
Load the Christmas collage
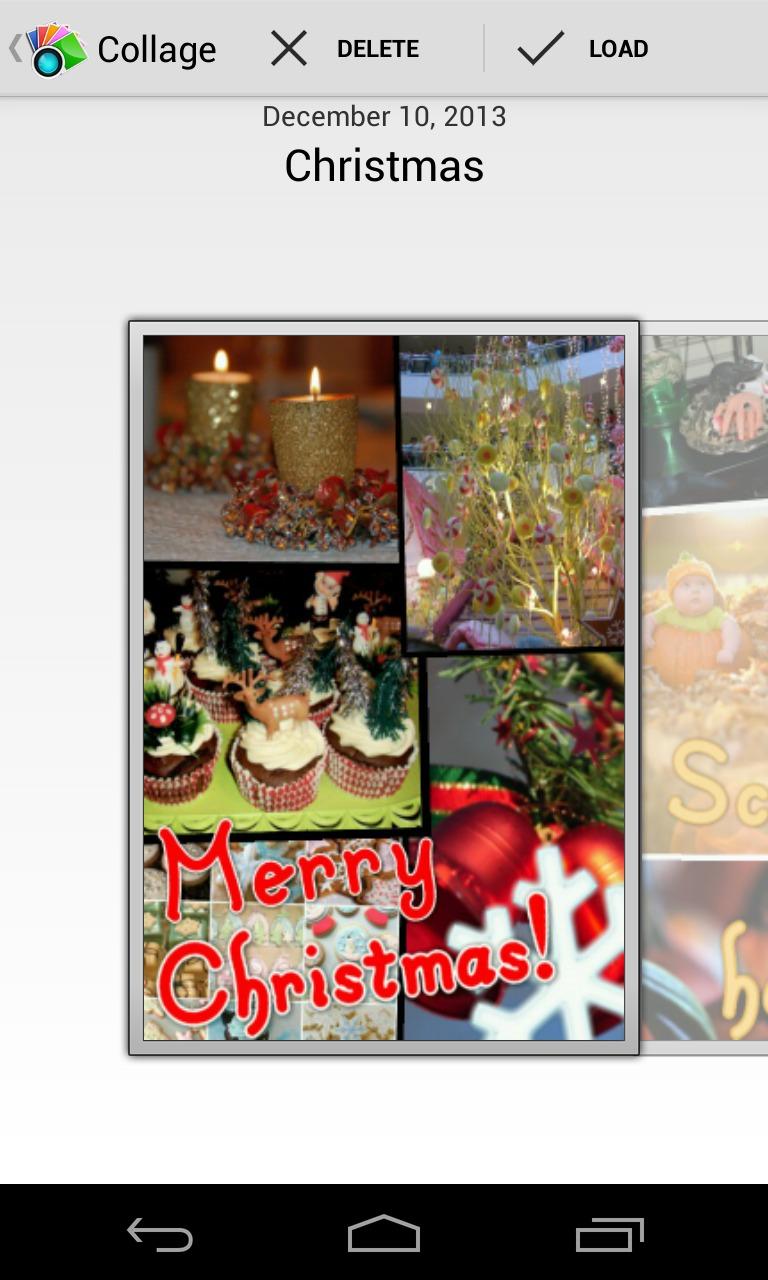583,49
